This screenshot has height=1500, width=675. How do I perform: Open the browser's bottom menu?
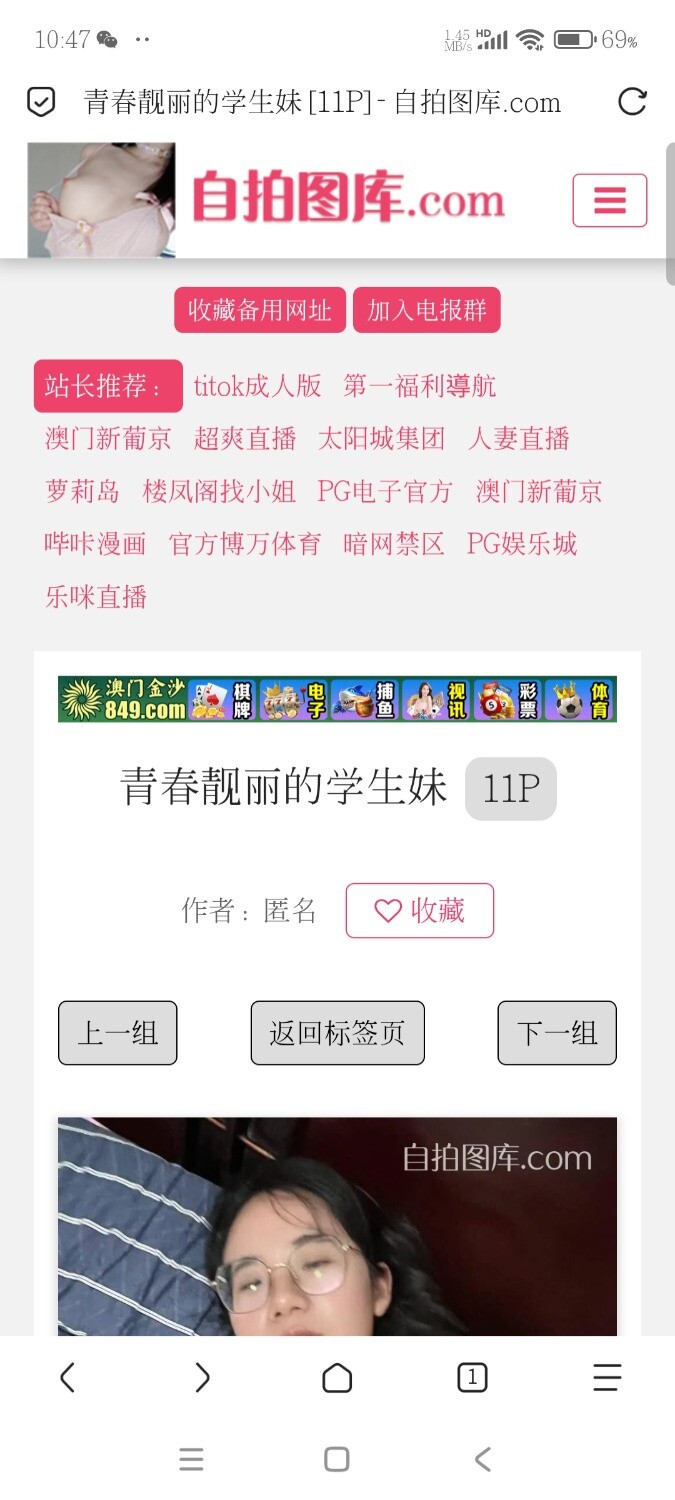point(607,1378)
